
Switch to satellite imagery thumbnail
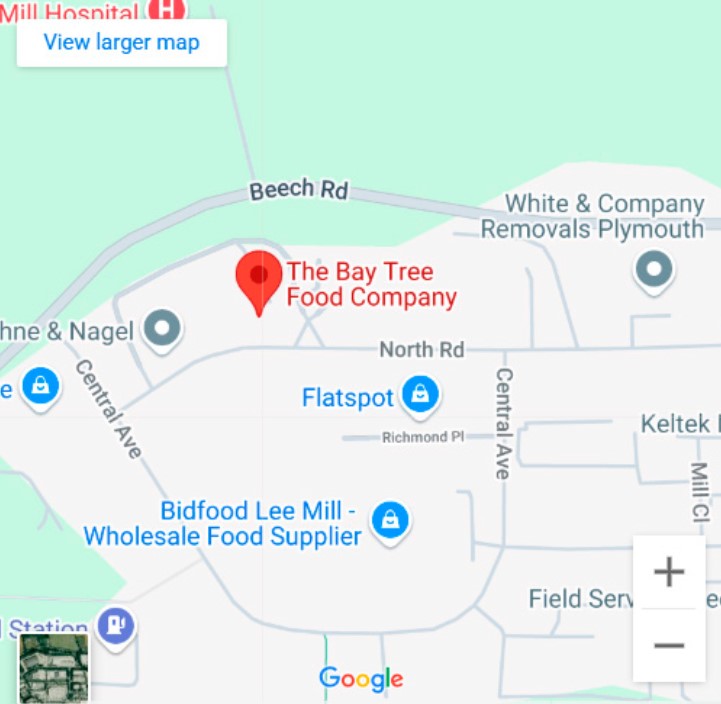click(x=54, y=668)
